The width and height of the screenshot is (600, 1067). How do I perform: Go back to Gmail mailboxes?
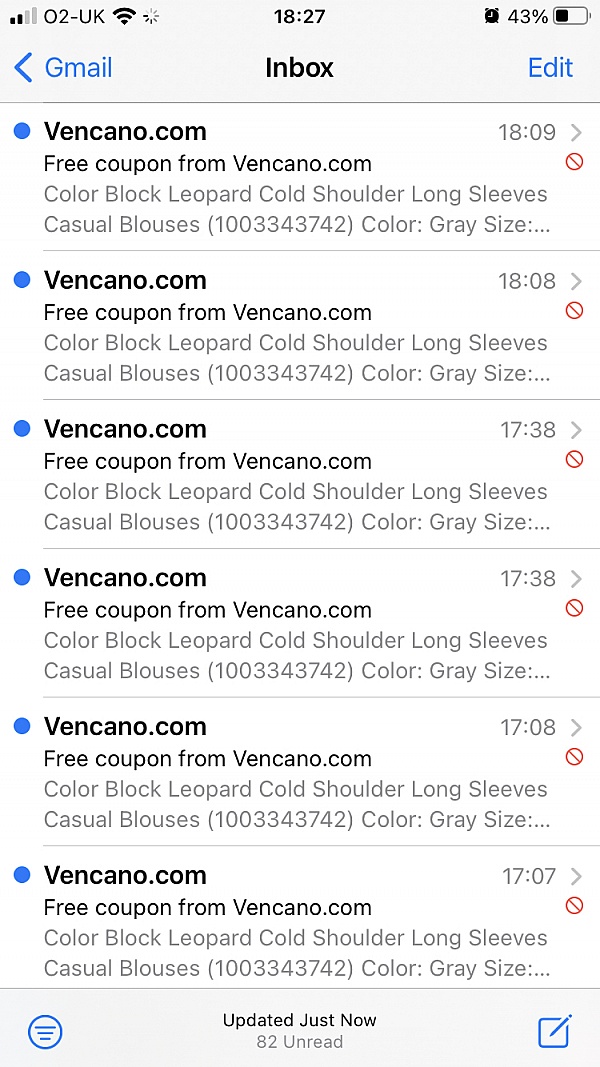pyautogui.click(x=63, y=68)
